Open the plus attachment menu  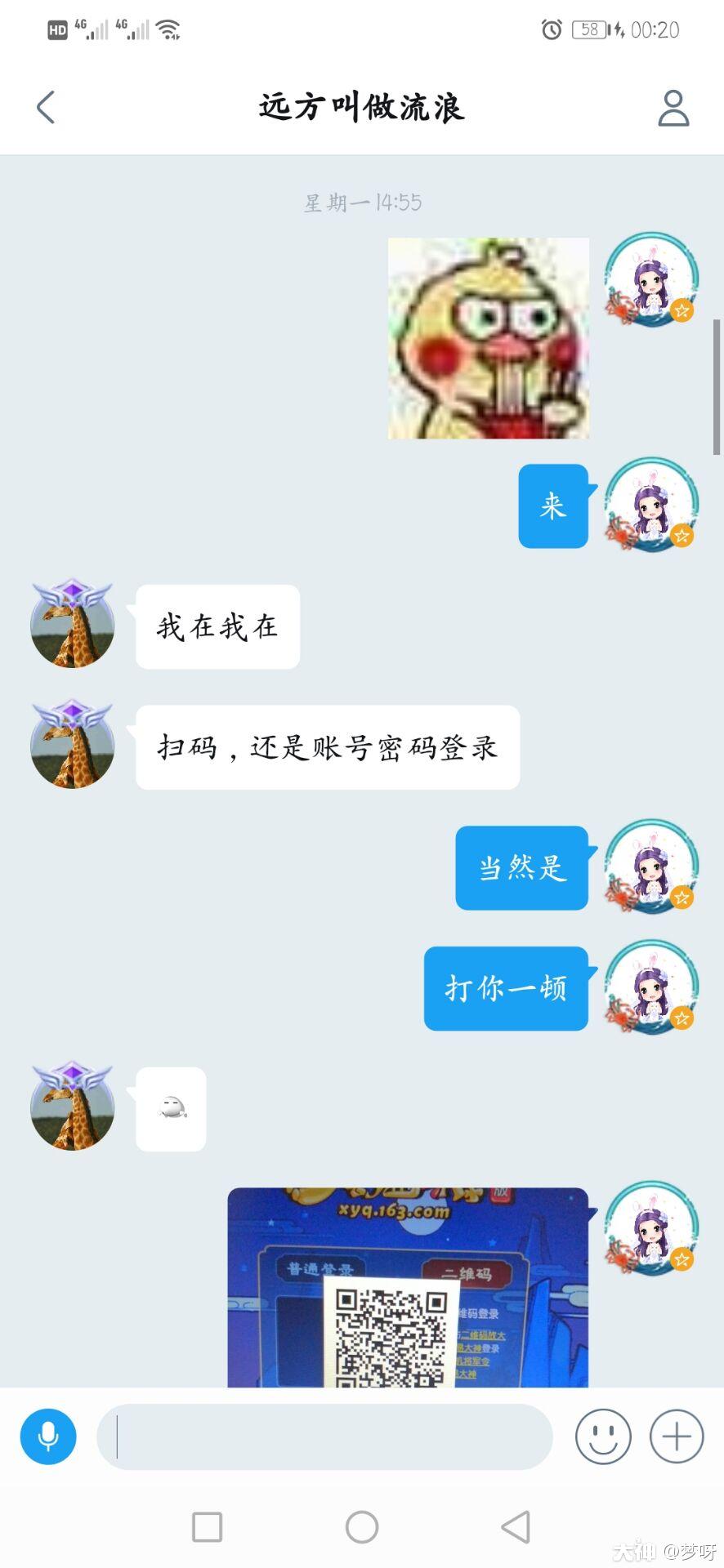pyautogui.click(x=677, y=1436)
